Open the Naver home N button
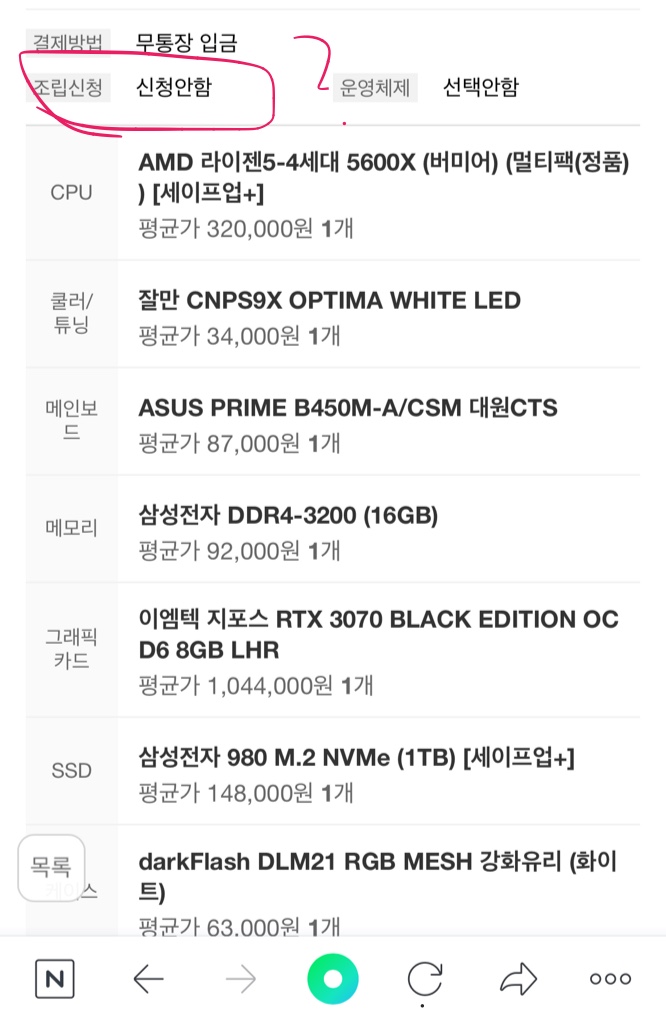The width and height of the screenshot is (666, 1018). (55, 978)
